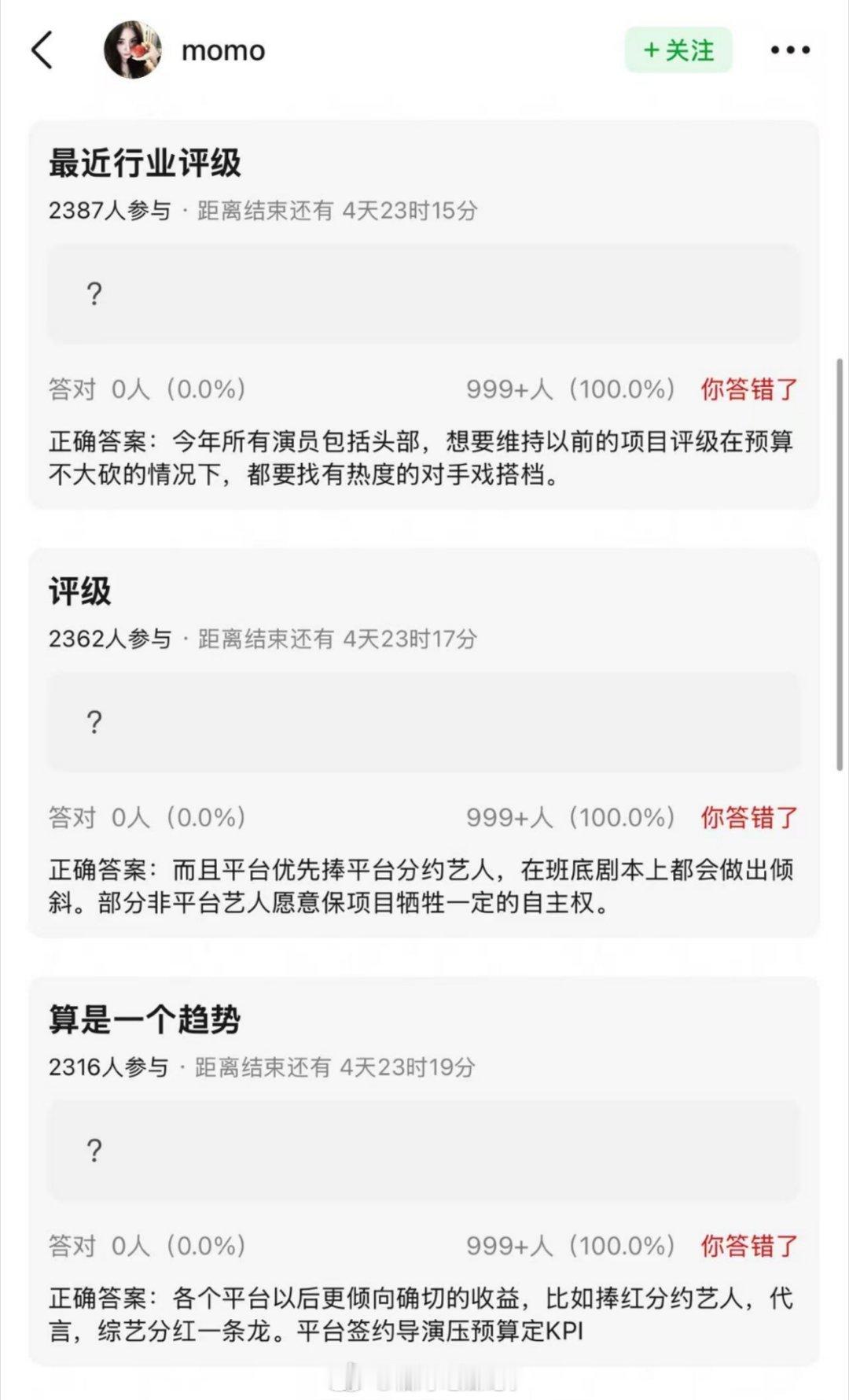Select the answer option box of the third quiz
Viewport: 849px width, 1400px height.
click(x=424, y=1151)
